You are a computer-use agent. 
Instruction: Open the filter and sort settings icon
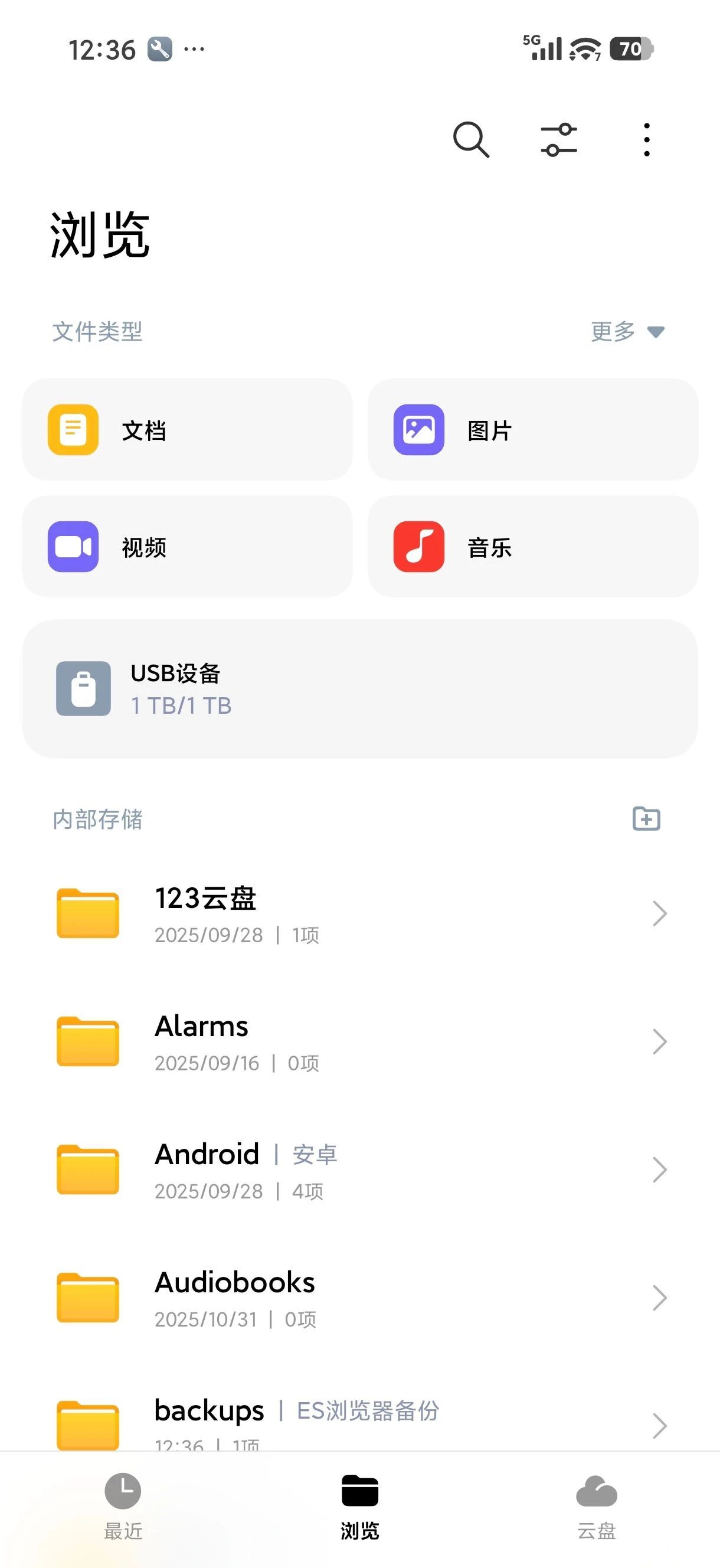pos(559,140)
